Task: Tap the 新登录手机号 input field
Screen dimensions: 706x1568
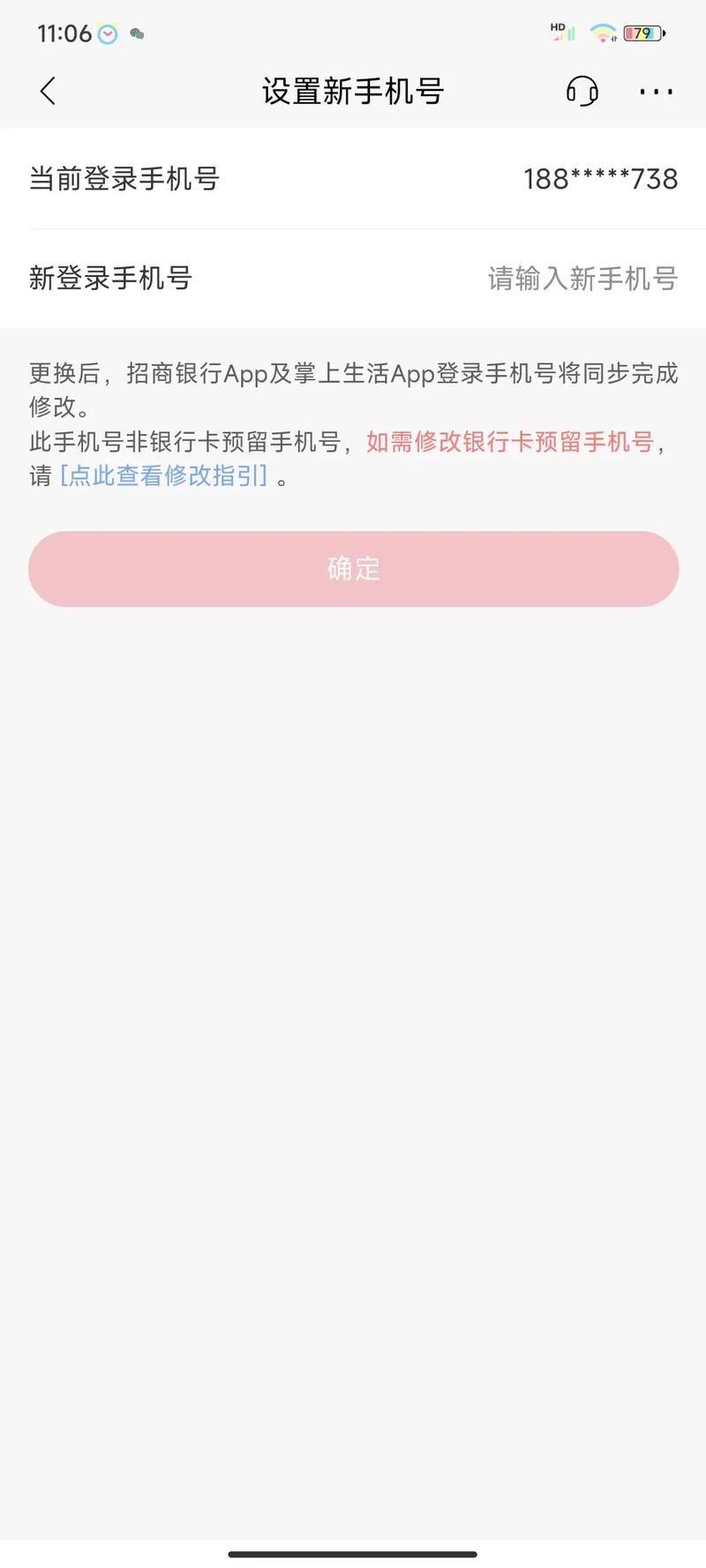Action: pyautogui.click(x=353, y=279)
